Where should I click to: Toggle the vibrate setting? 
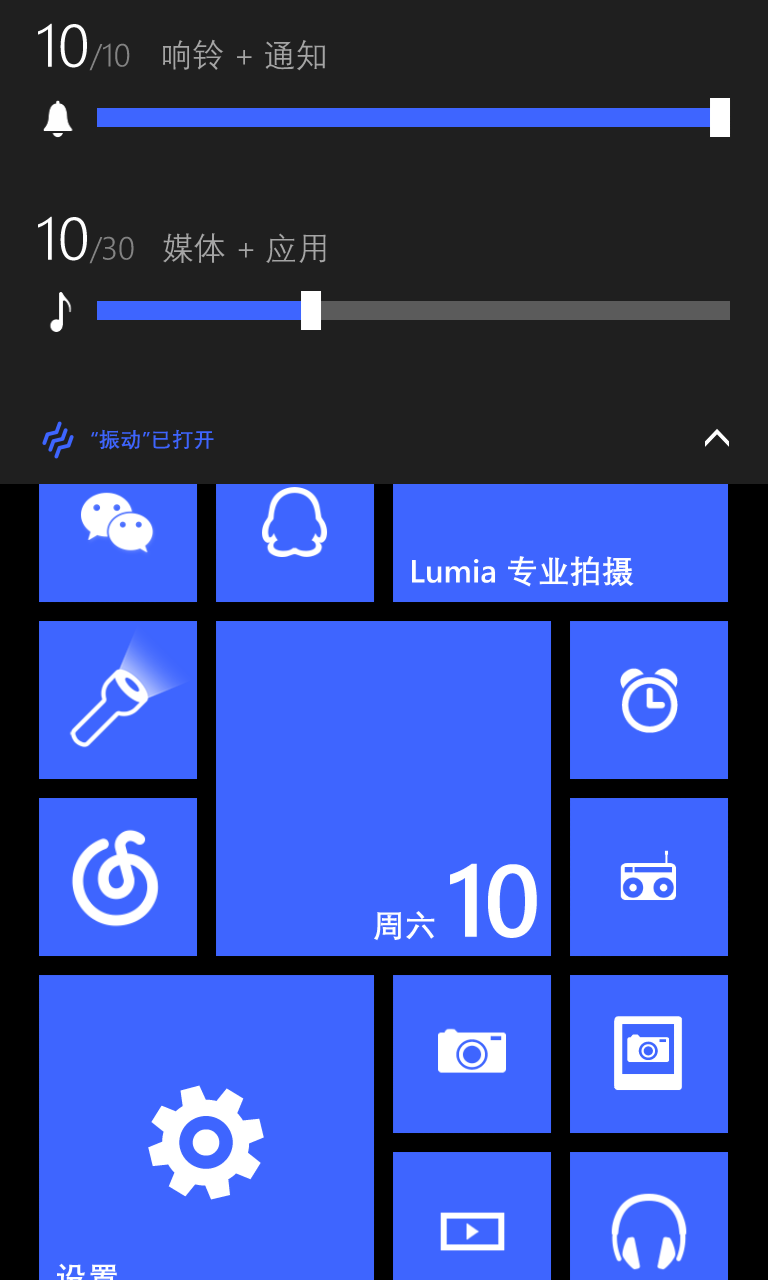tap(128, 439)
